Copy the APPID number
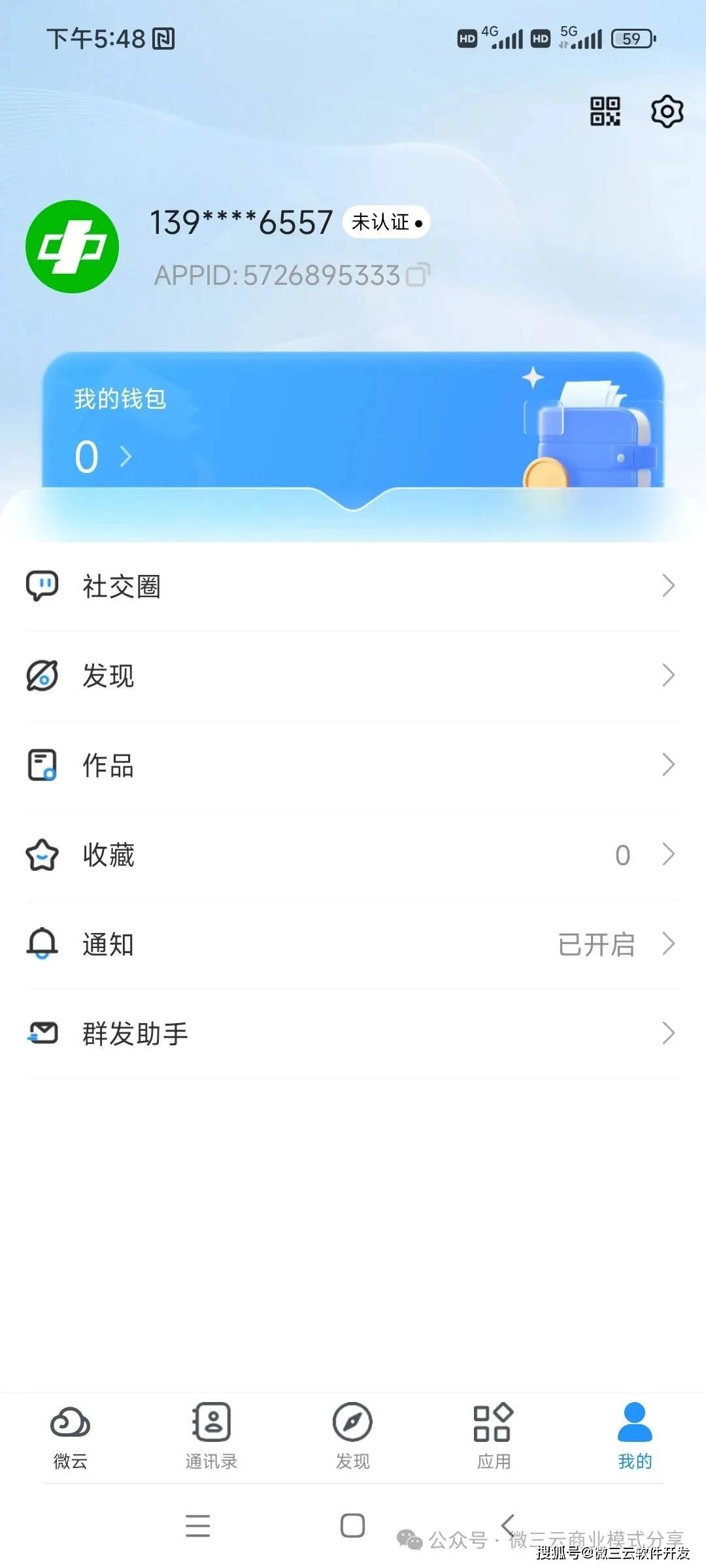Viewport: 706px width, 1568px height. point(418,275)
